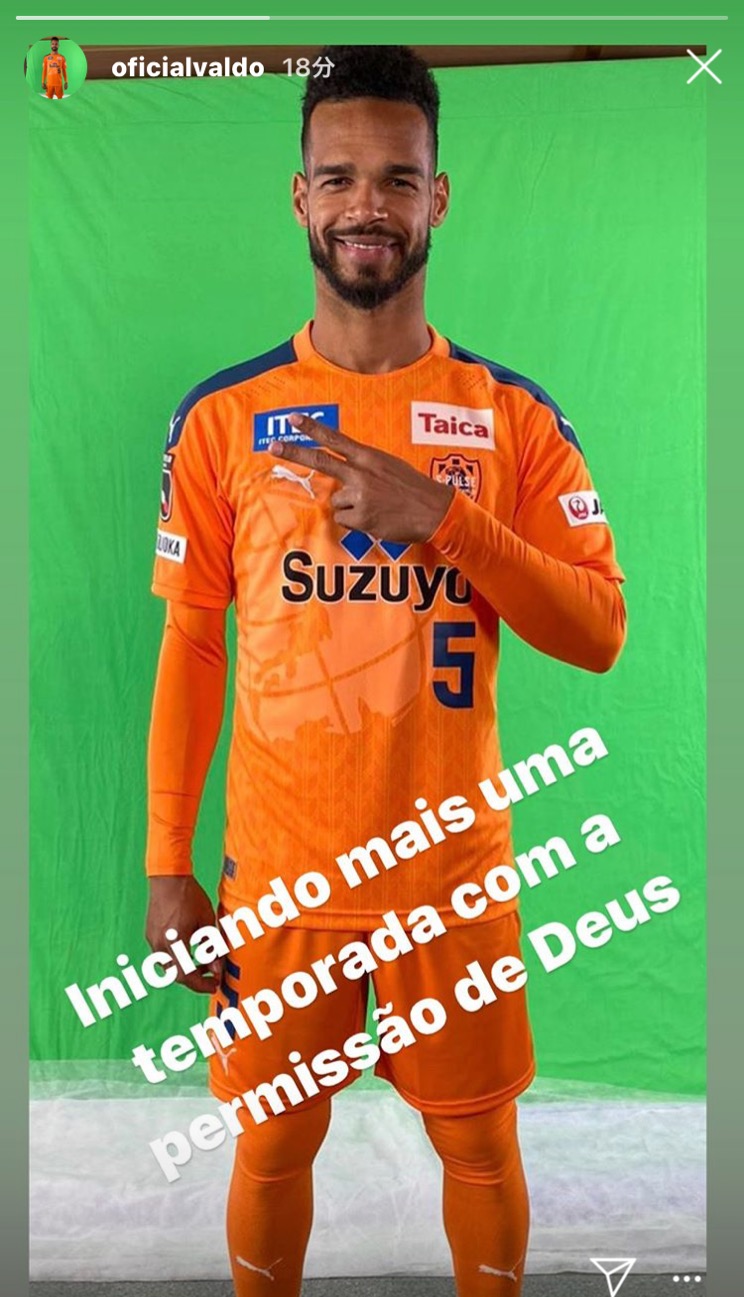Screen dimensions: 744x1297
Task: Open oficialvaldo's profile picture
Action: (x=55, y=68)
